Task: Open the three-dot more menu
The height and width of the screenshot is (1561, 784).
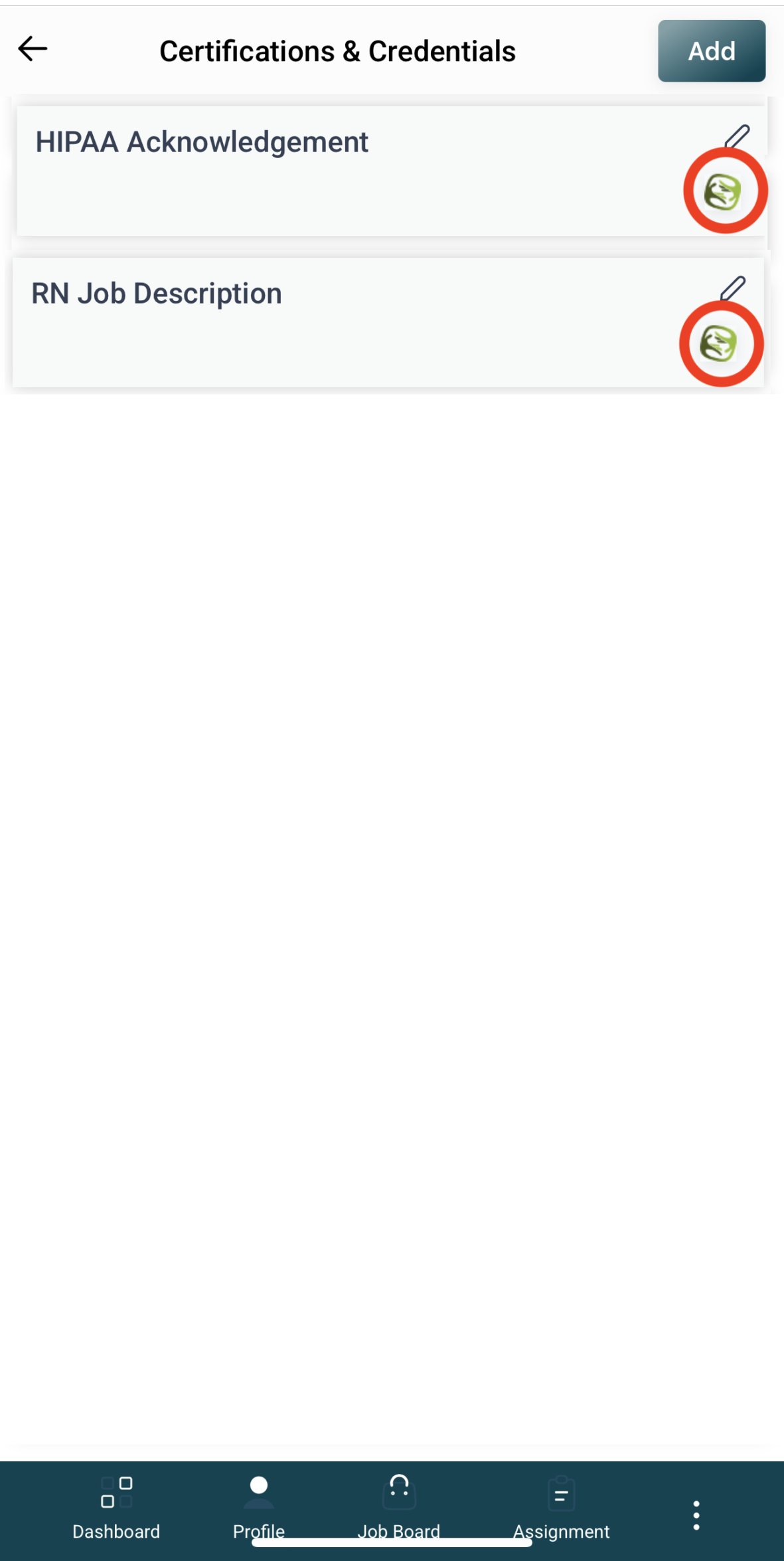Action: coord(696,1515)
